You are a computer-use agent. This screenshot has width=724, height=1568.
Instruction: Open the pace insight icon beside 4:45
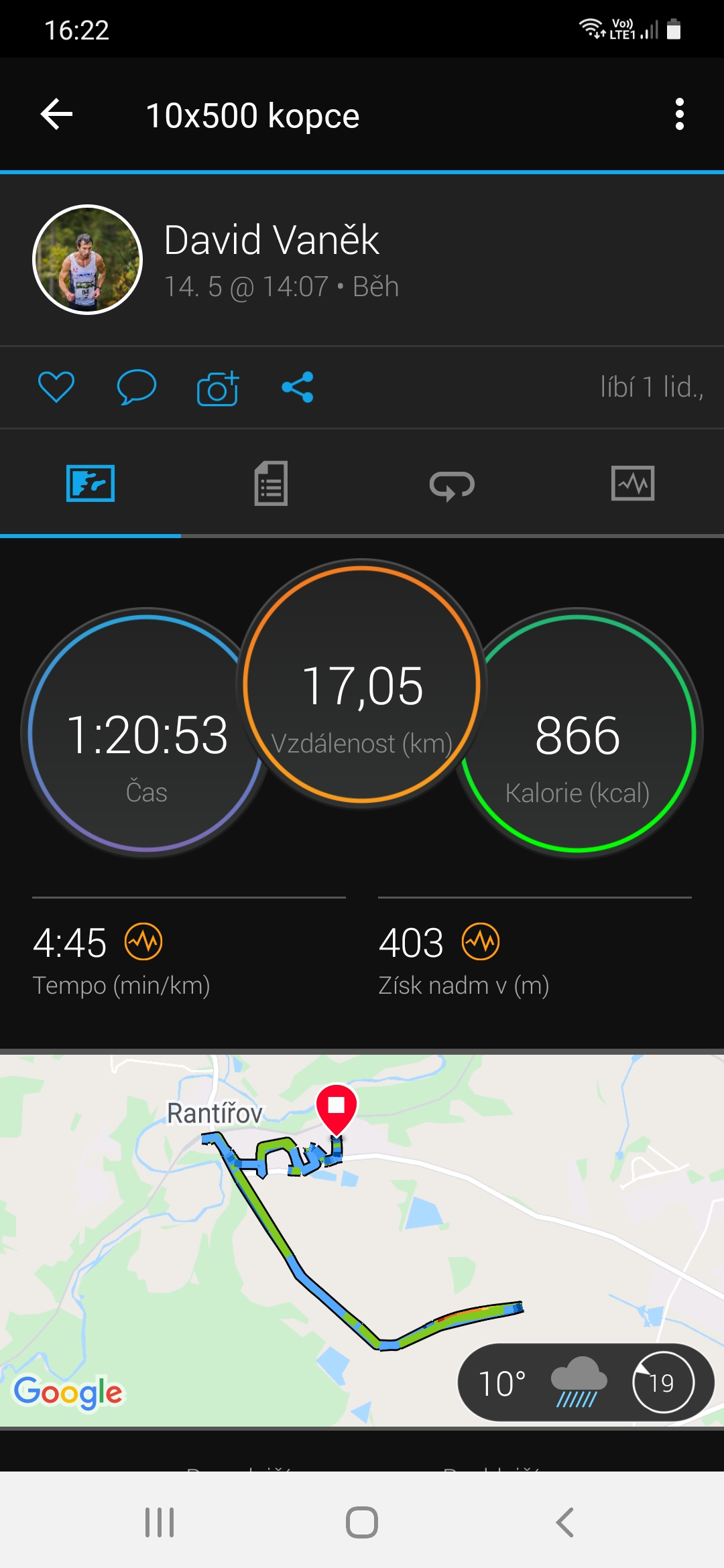pyautogui.click(x=143, y=941)
